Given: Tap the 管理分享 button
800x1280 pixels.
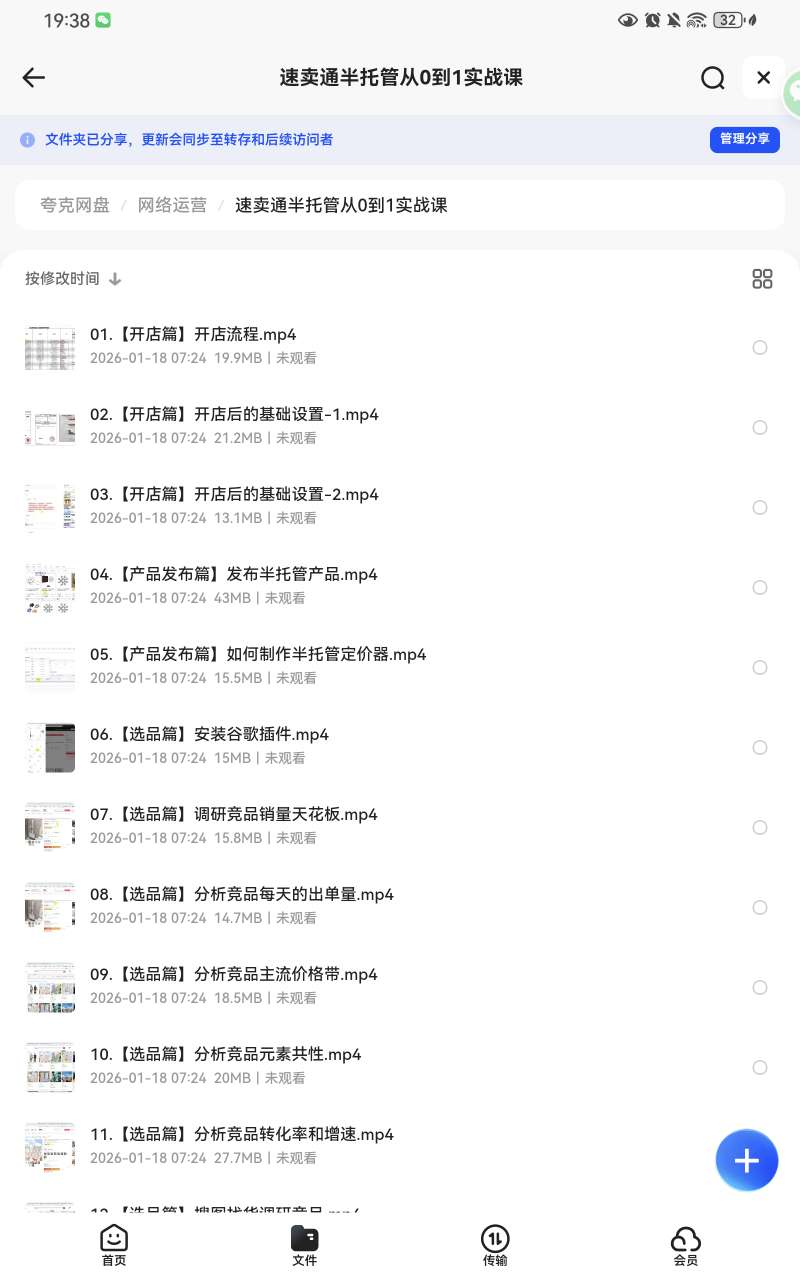Looking at the screenshot, I should click(x=744, y=139).
